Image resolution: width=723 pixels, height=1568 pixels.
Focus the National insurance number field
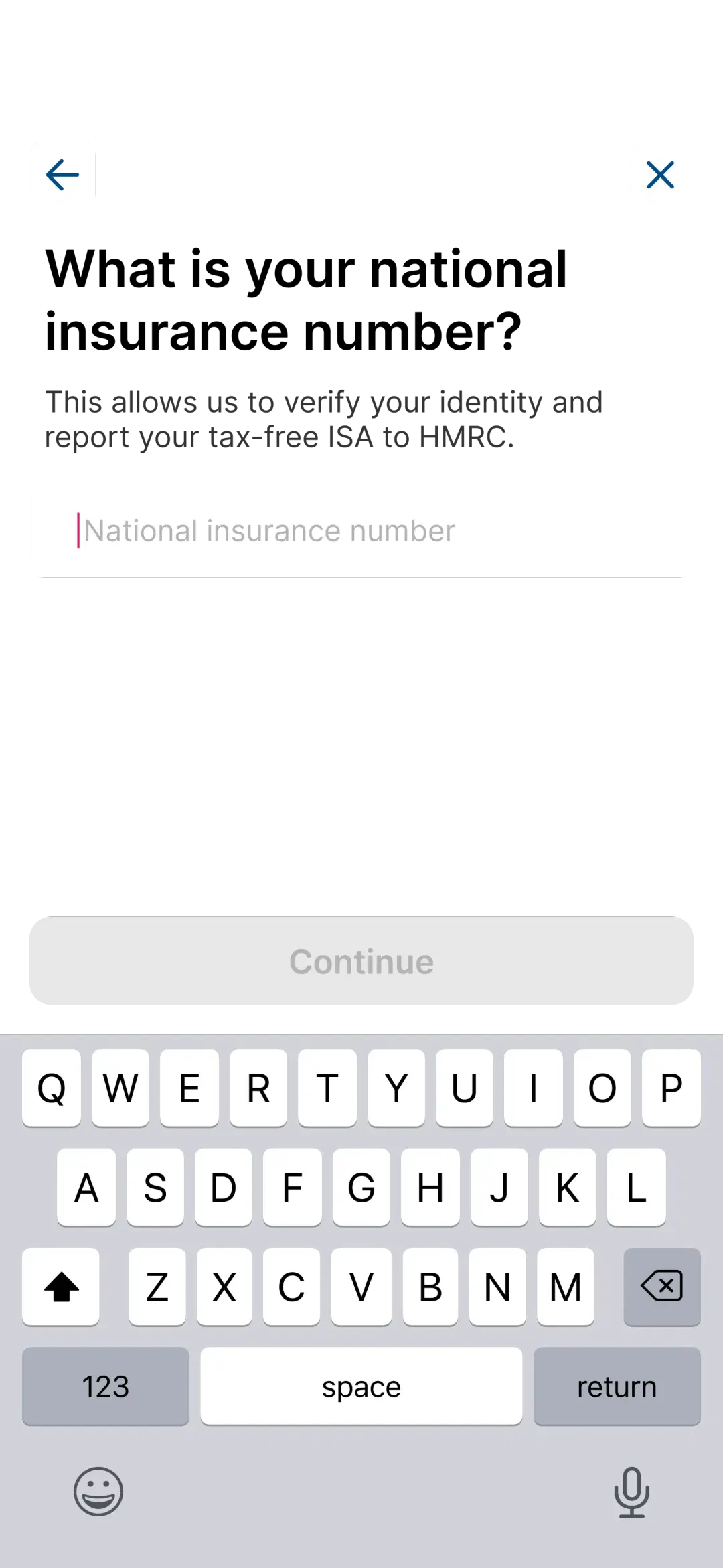click(x=361, y=530)
